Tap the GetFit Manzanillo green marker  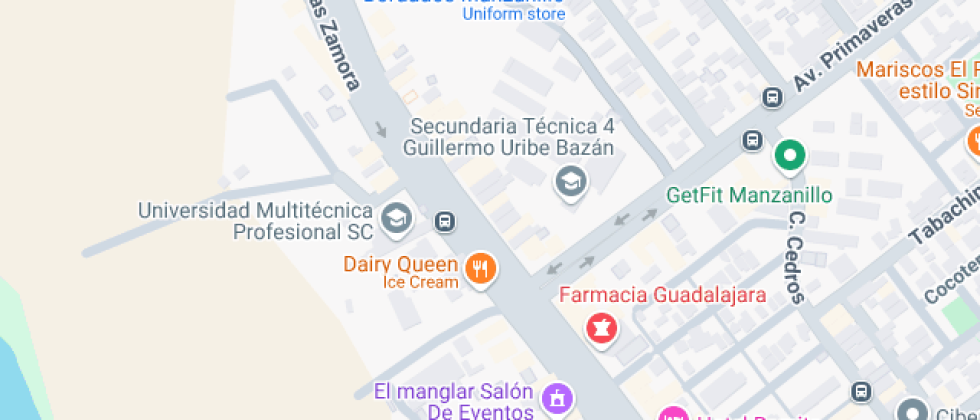point(790,156)
